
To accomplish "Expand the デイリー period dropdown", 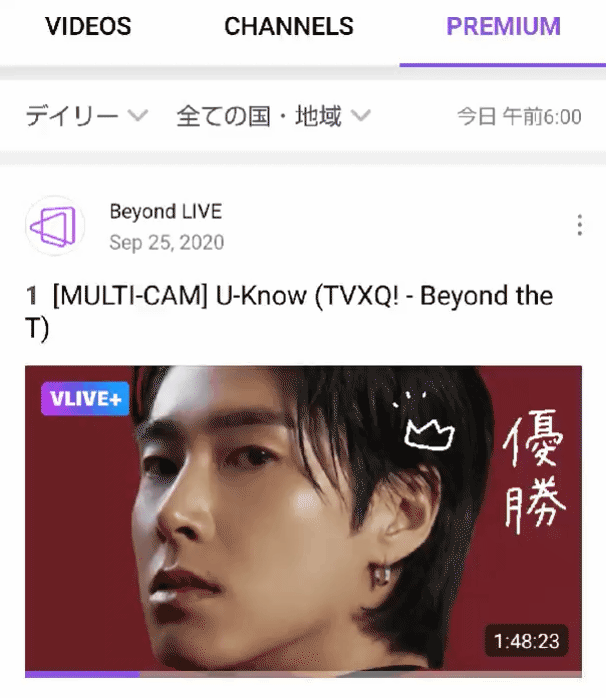I will [86, 117].
